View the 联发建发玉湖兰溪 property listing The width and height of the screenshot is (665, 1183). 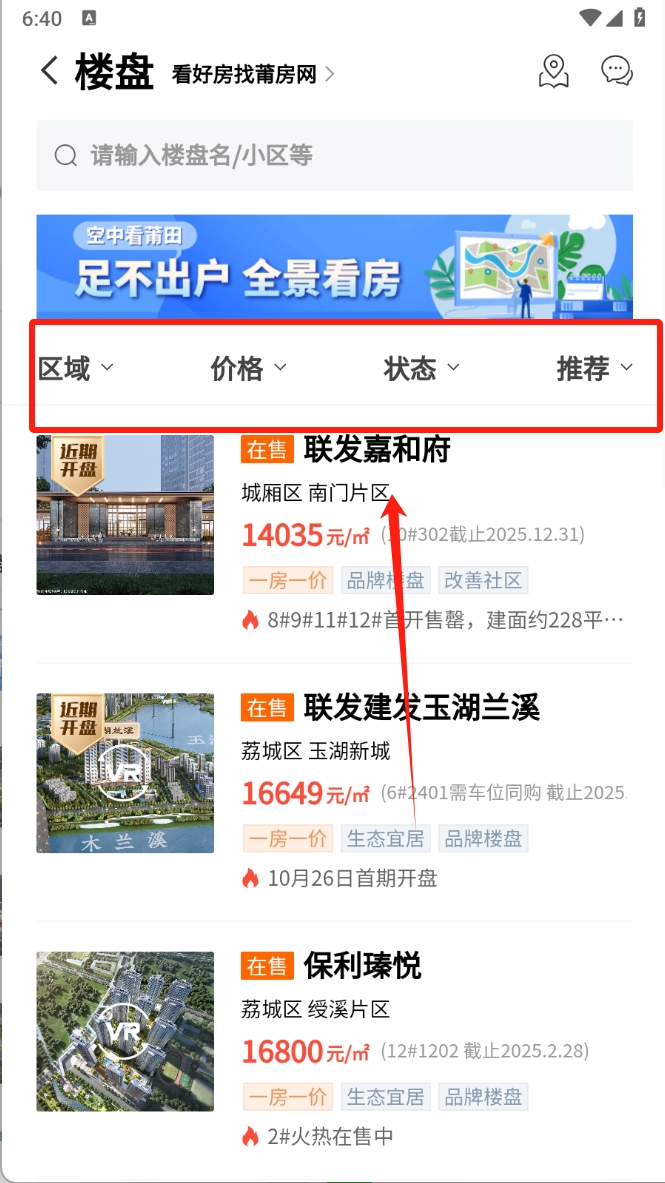(421, 708)
